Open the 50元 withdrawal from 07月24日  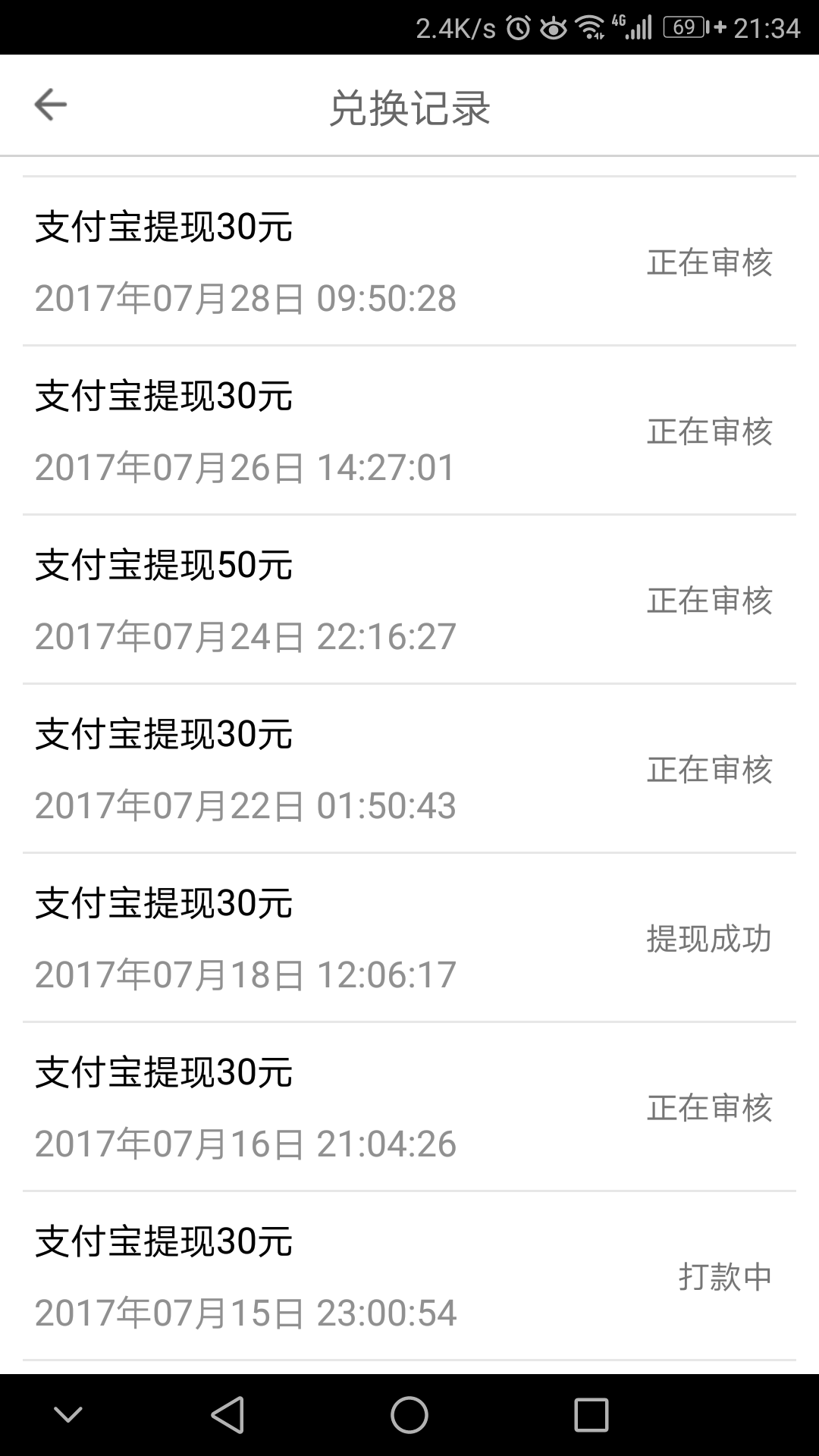click(409, 600)
